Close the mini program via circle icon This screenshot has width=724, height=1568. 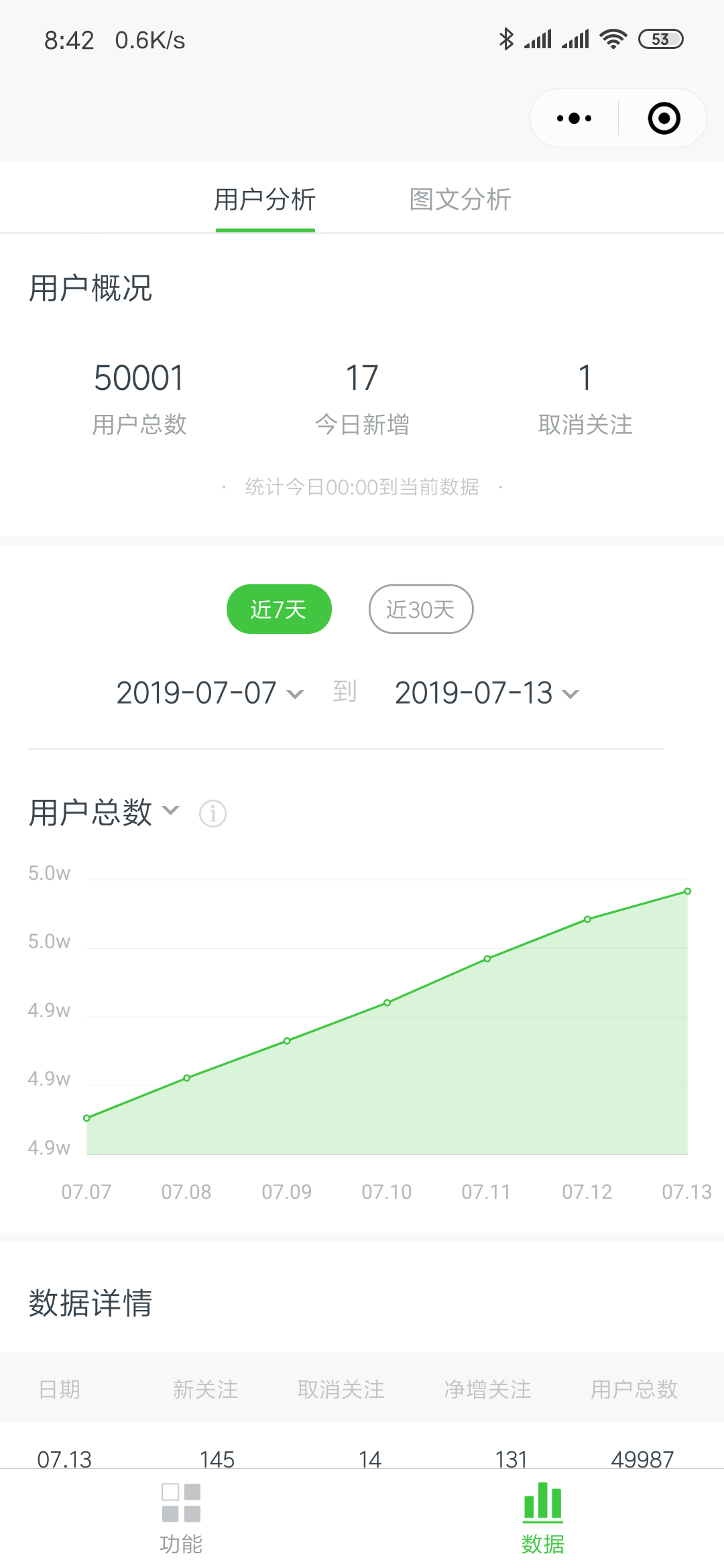(x=664, y=119)
